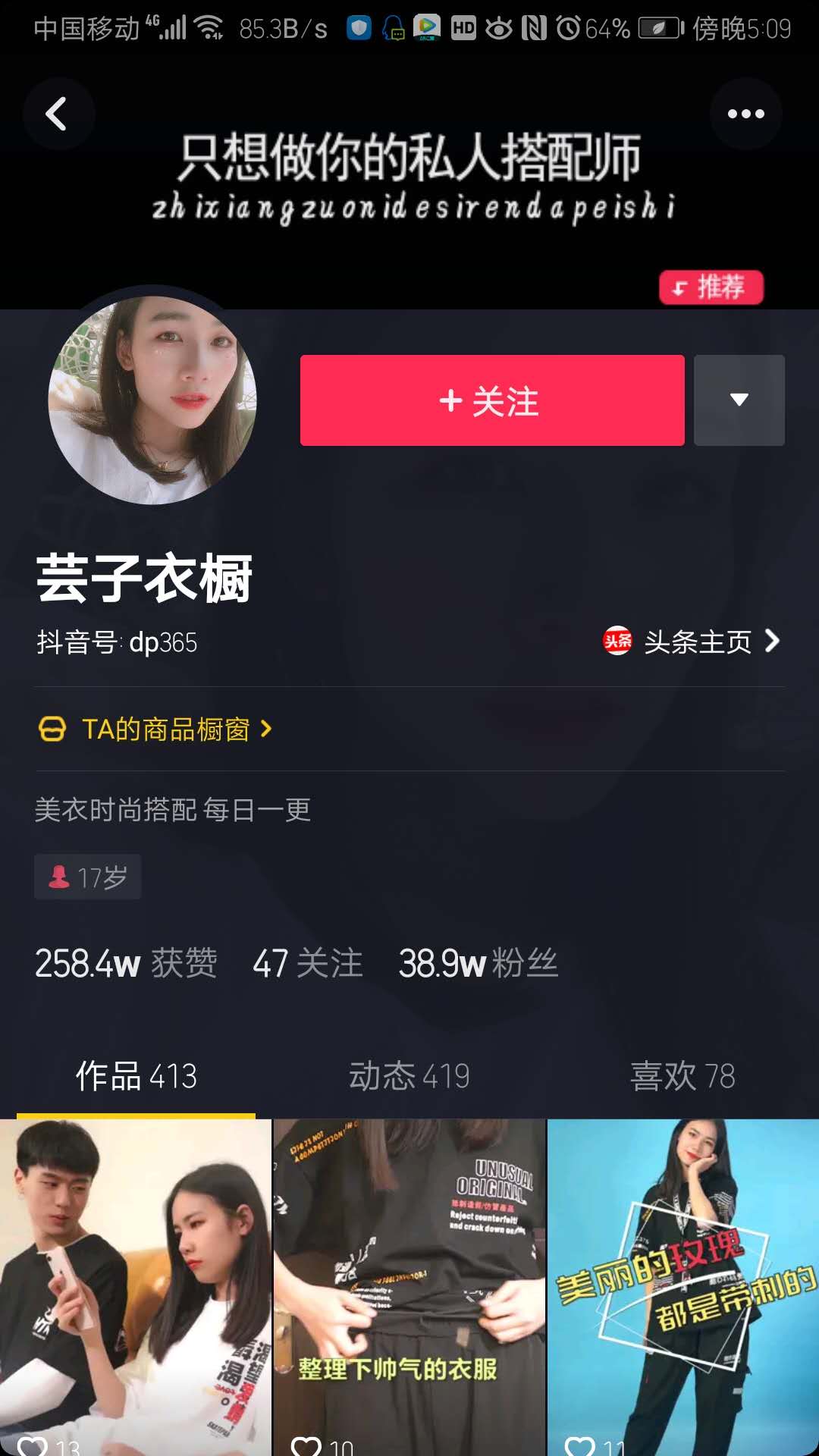Play the 整理下帅气的衣服 video
Screen dimensions: 819x1456
(x=409, y=1288)
